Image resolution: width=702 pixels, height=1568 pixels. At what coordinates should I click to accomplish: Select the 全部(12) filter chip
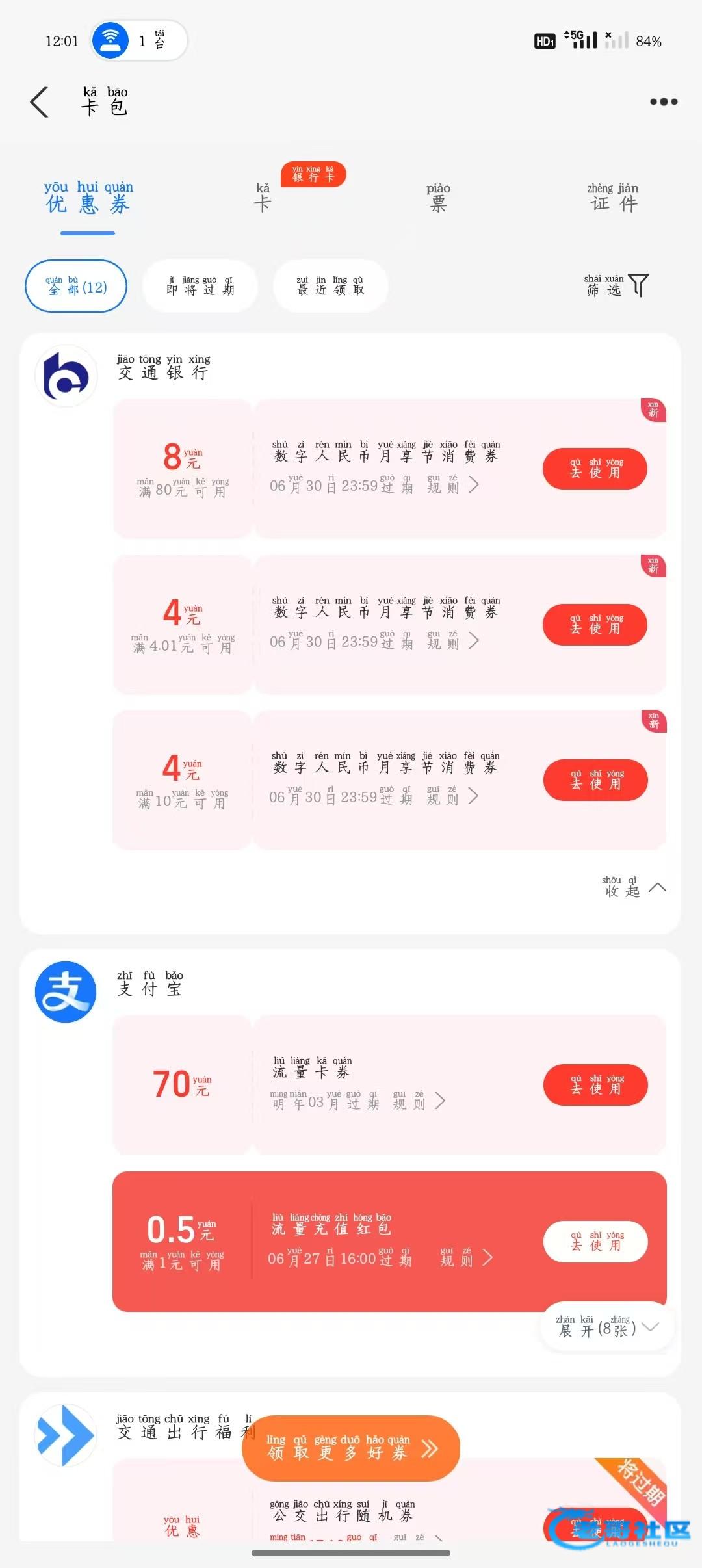coord(76,286)
